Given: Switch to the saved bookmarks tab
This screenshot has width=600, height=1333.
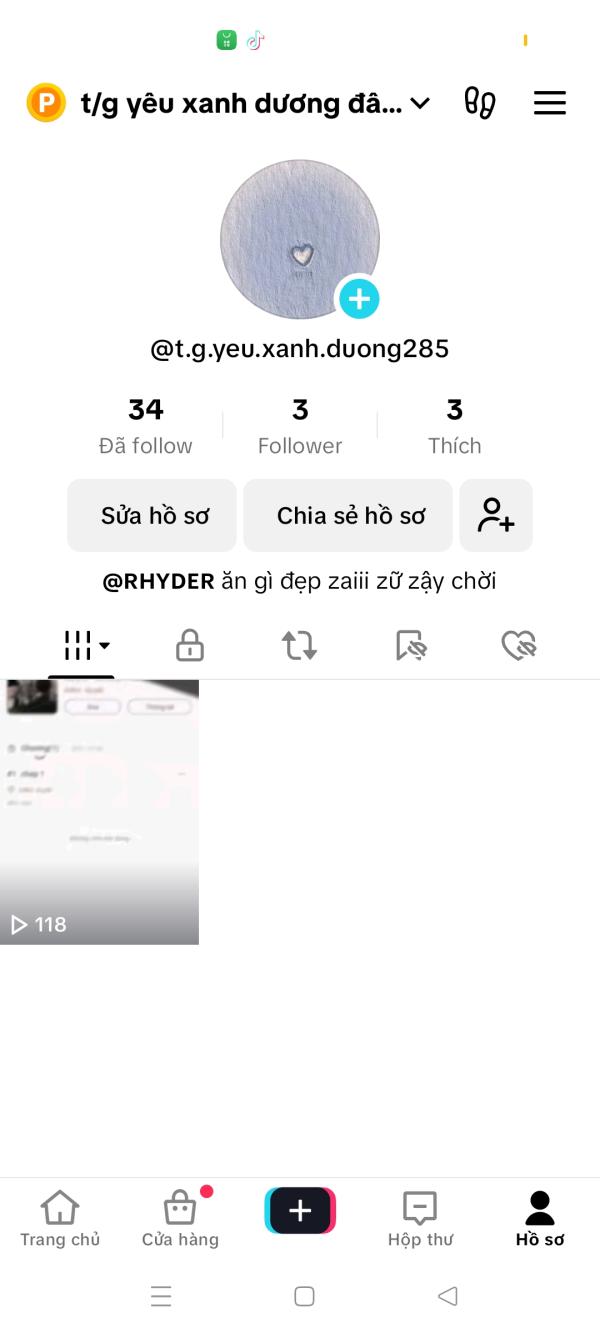Looking at the screenshot, I should (x=410, y=646).
